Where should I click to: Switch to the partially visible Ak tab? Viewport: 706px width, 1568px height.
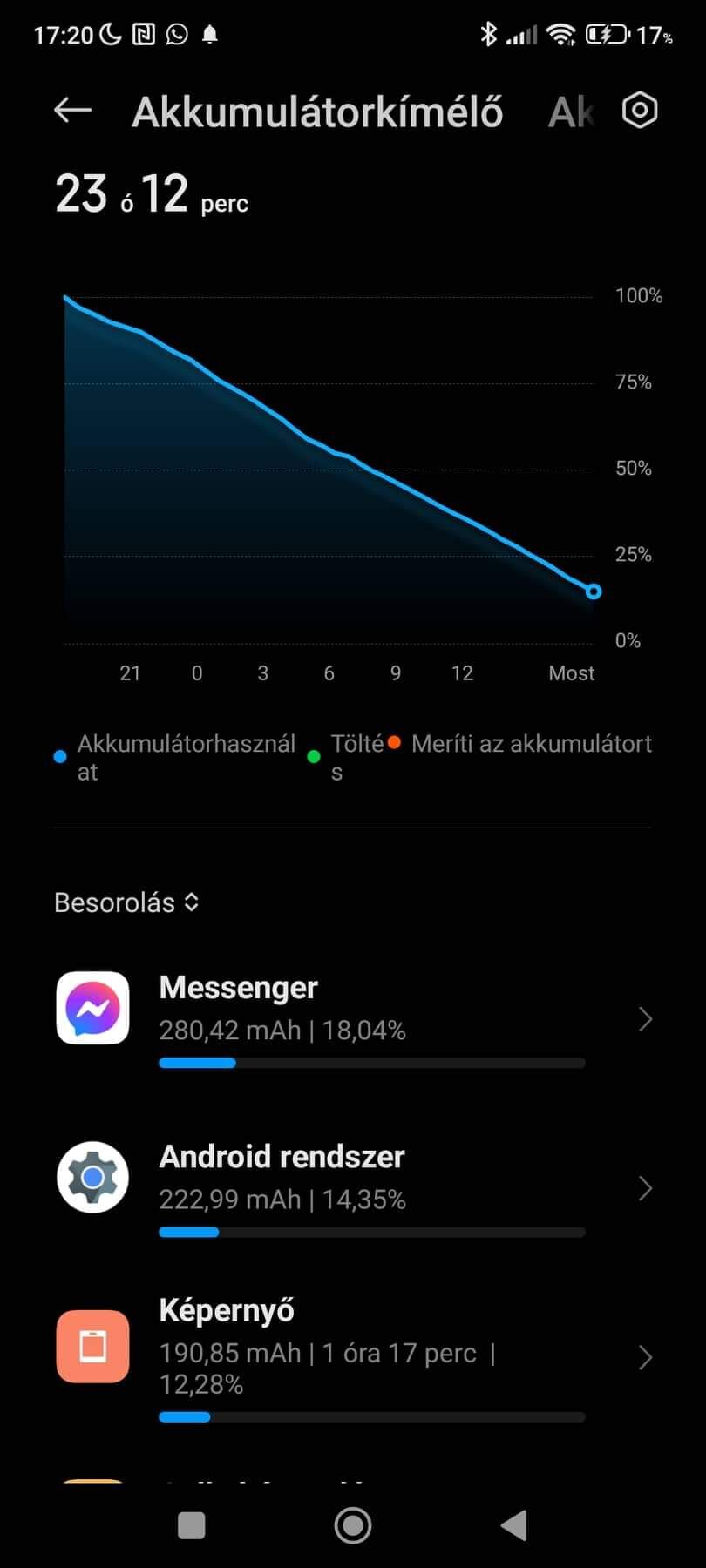[571, 112]
